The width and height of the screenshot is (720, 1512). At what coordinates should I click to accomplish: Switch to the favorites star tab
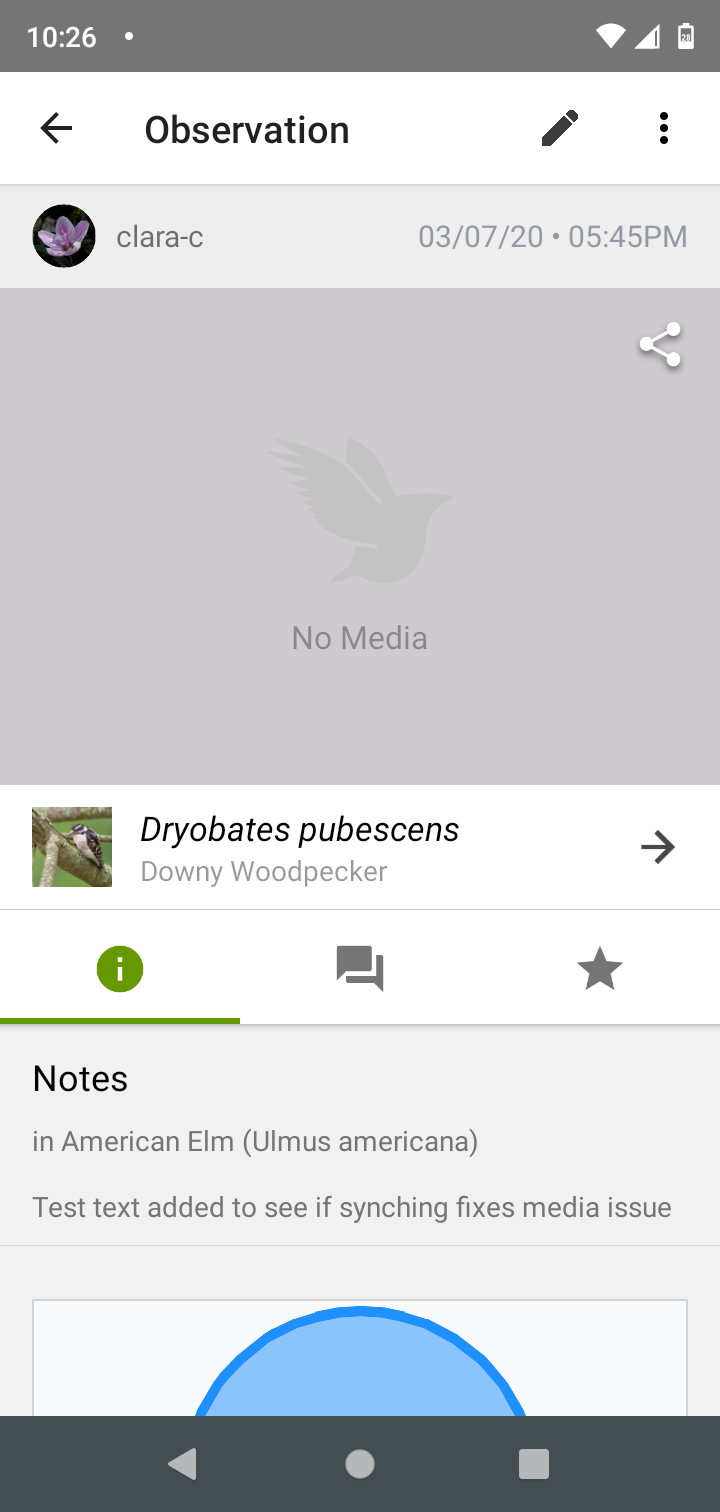click(x=600, y=969)
